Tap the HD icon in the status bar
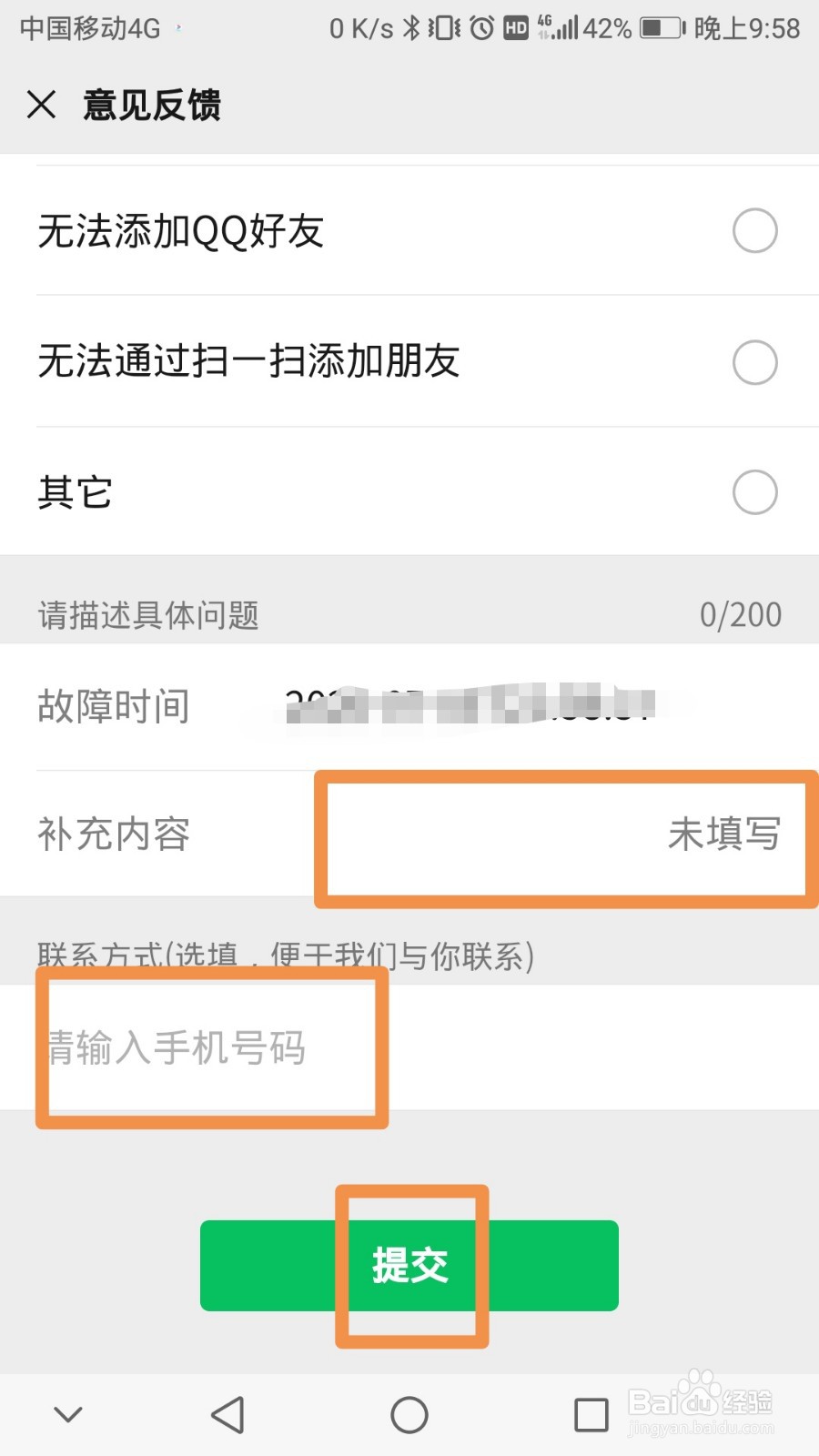This screenshot has height=1456, width=819. [515, 27]
